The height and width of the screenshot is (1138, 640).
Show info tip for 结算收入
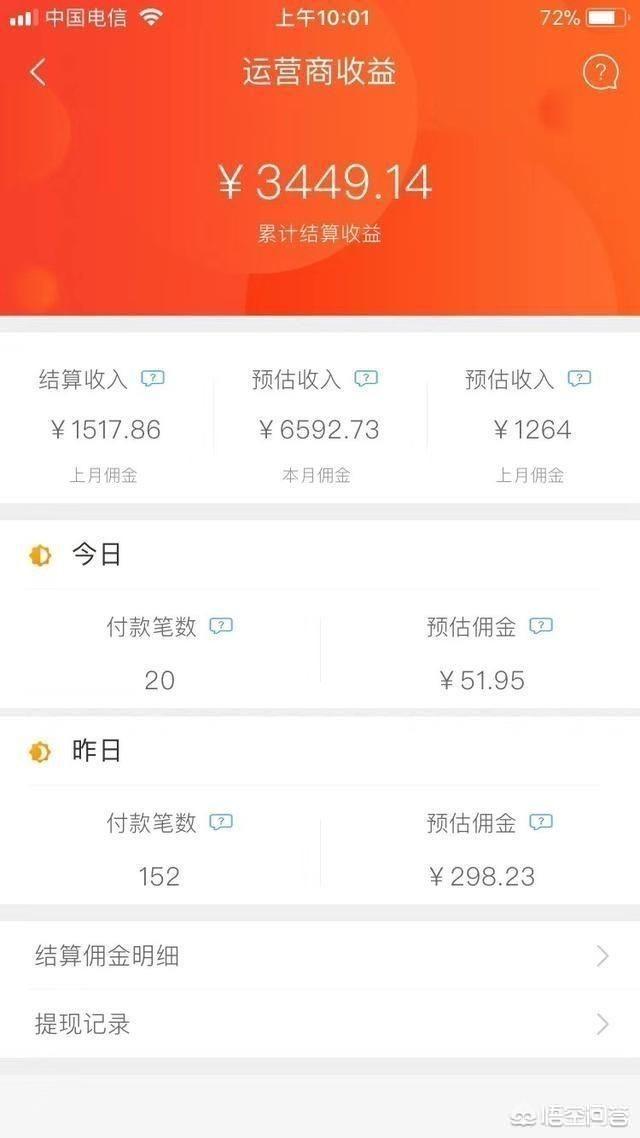tap(153, 379)
